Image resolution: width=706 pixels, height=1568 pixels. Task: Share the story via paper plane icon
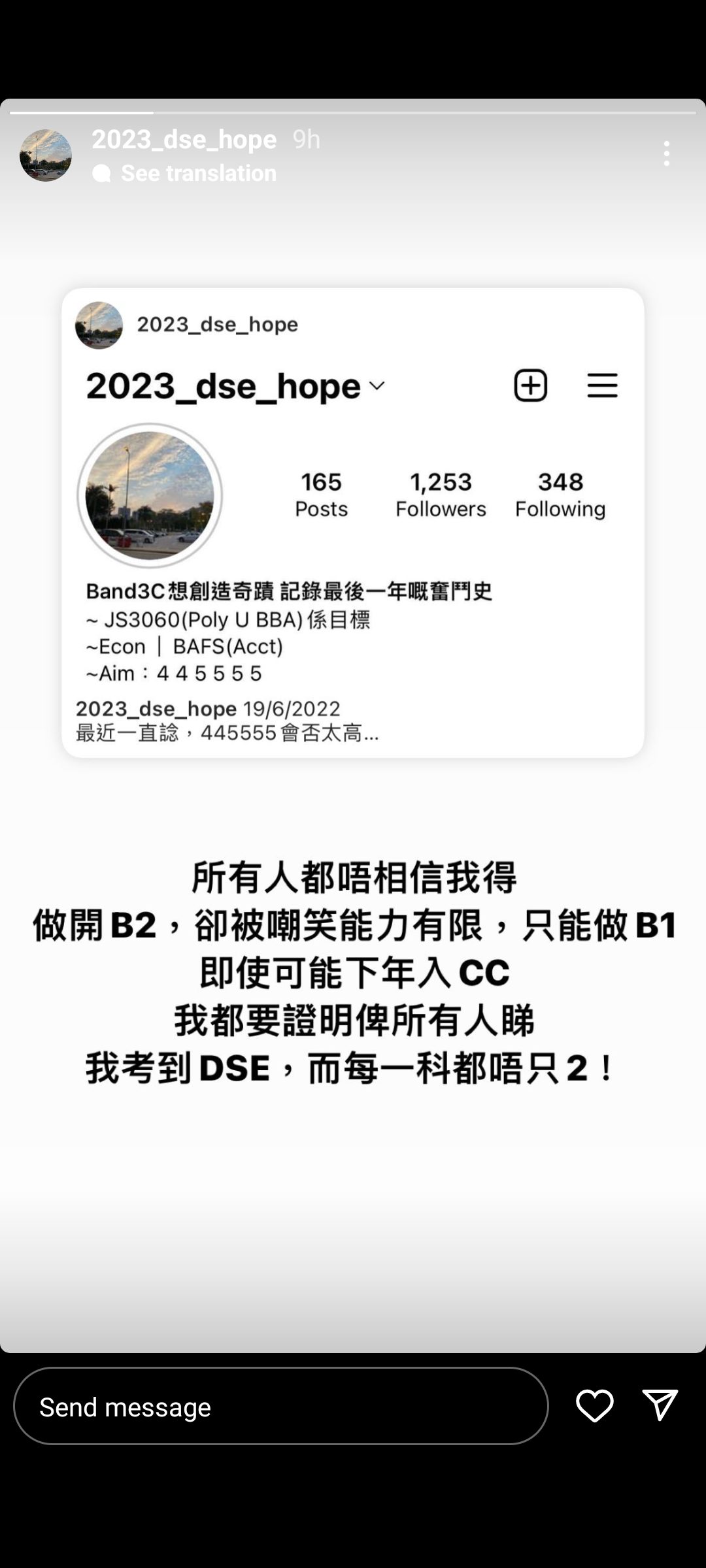point(660,1405)
